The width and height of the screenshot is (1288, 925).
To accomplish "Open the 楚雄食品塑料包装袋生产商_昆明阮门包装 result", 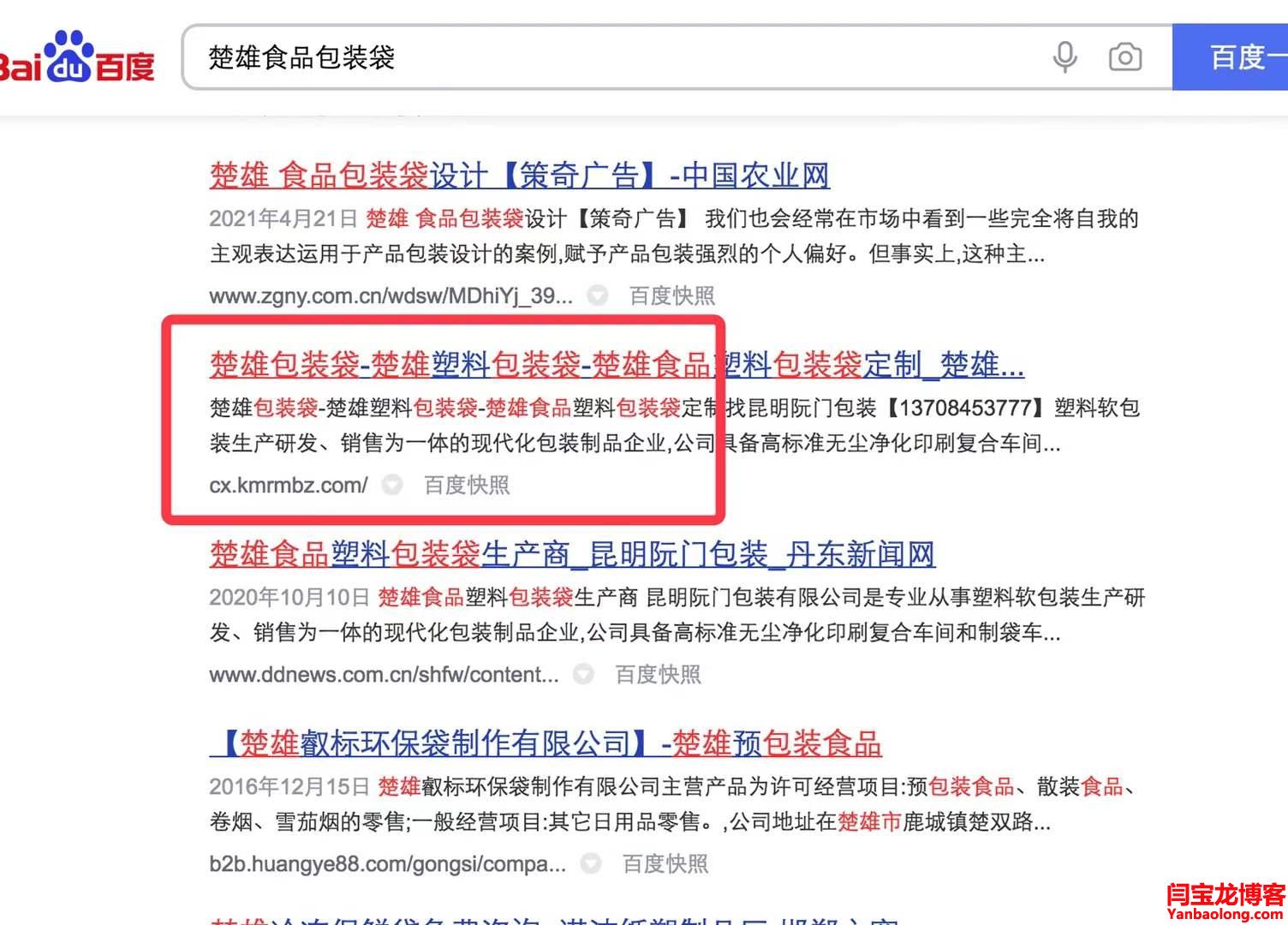I will [572, 554].
